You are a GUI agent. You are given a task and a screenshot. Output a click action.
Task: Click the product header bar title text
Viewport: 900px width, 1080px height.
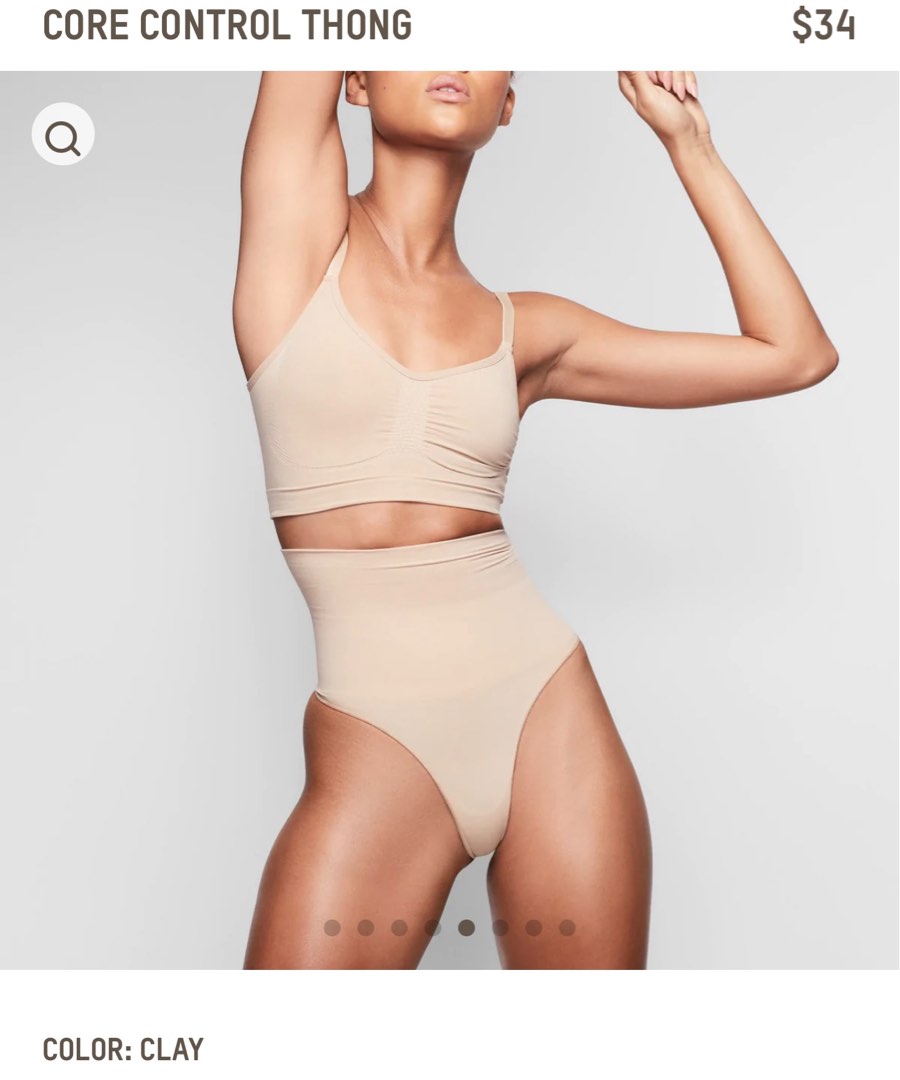[230, 27]
